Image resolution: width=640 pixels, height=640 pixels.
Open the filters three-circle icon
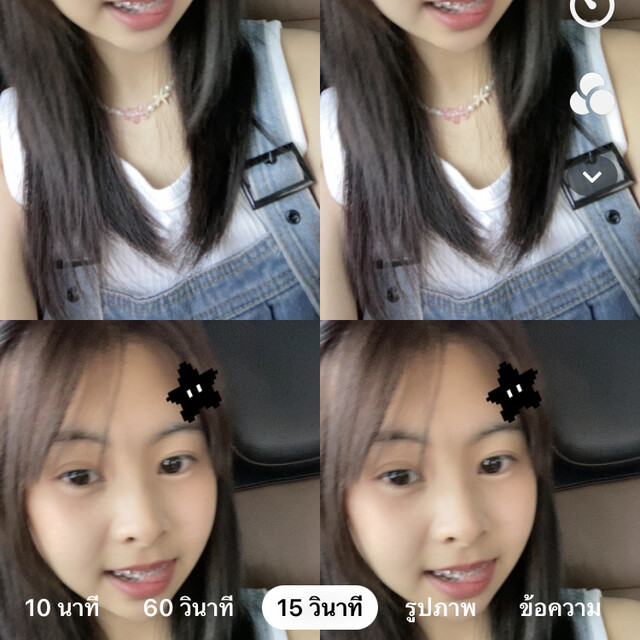(x=591, y=95)
